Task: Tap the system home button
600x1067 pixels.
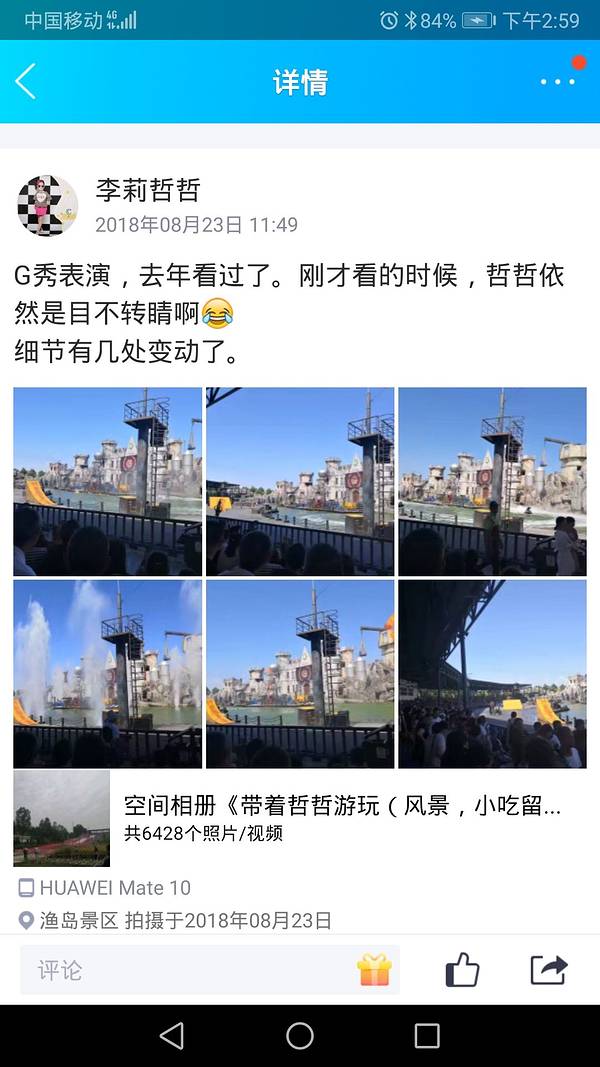Action: pos(300,1035)
